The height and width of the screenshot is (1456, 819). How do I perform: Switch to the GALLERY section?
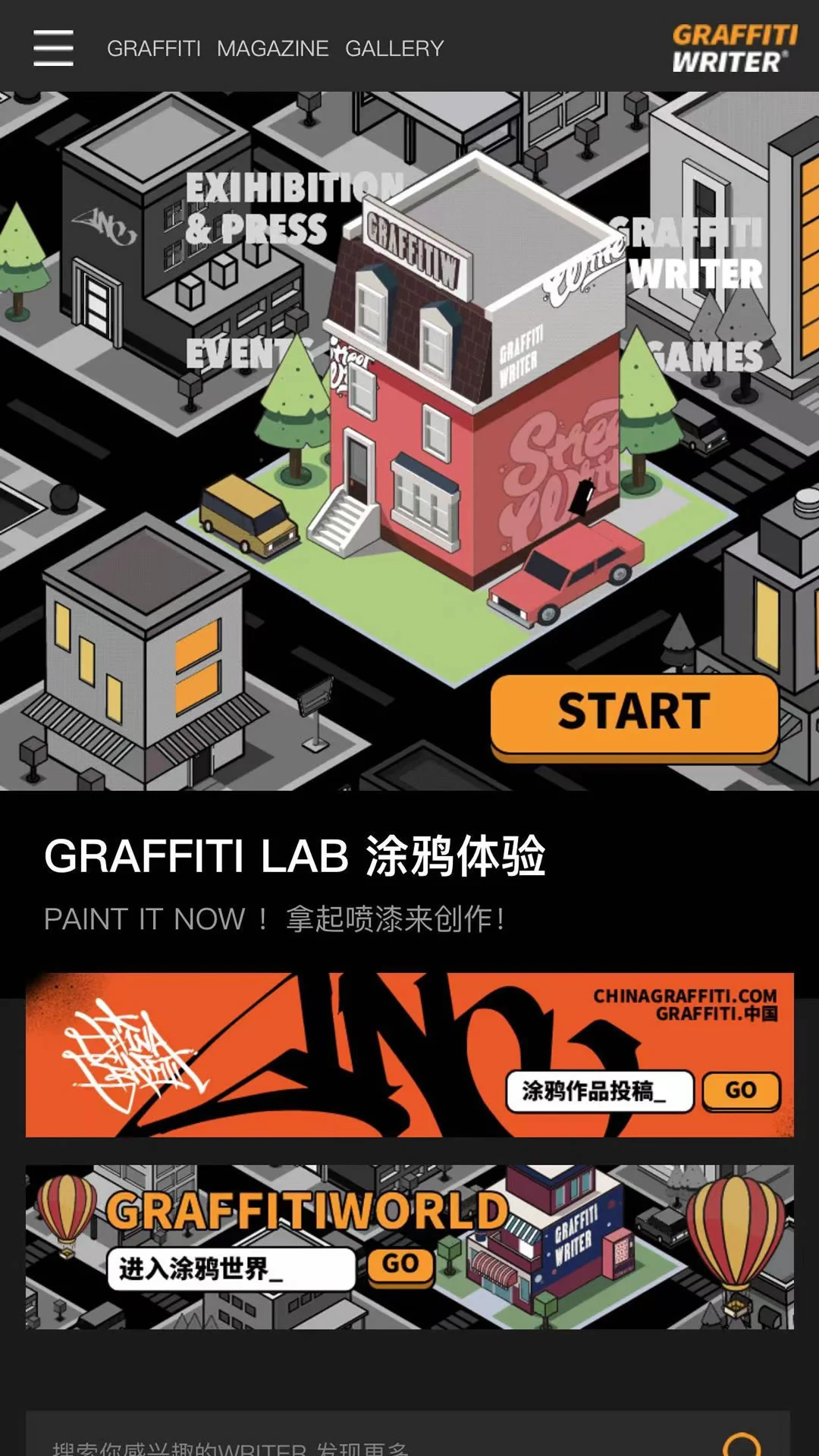point(394,49)
